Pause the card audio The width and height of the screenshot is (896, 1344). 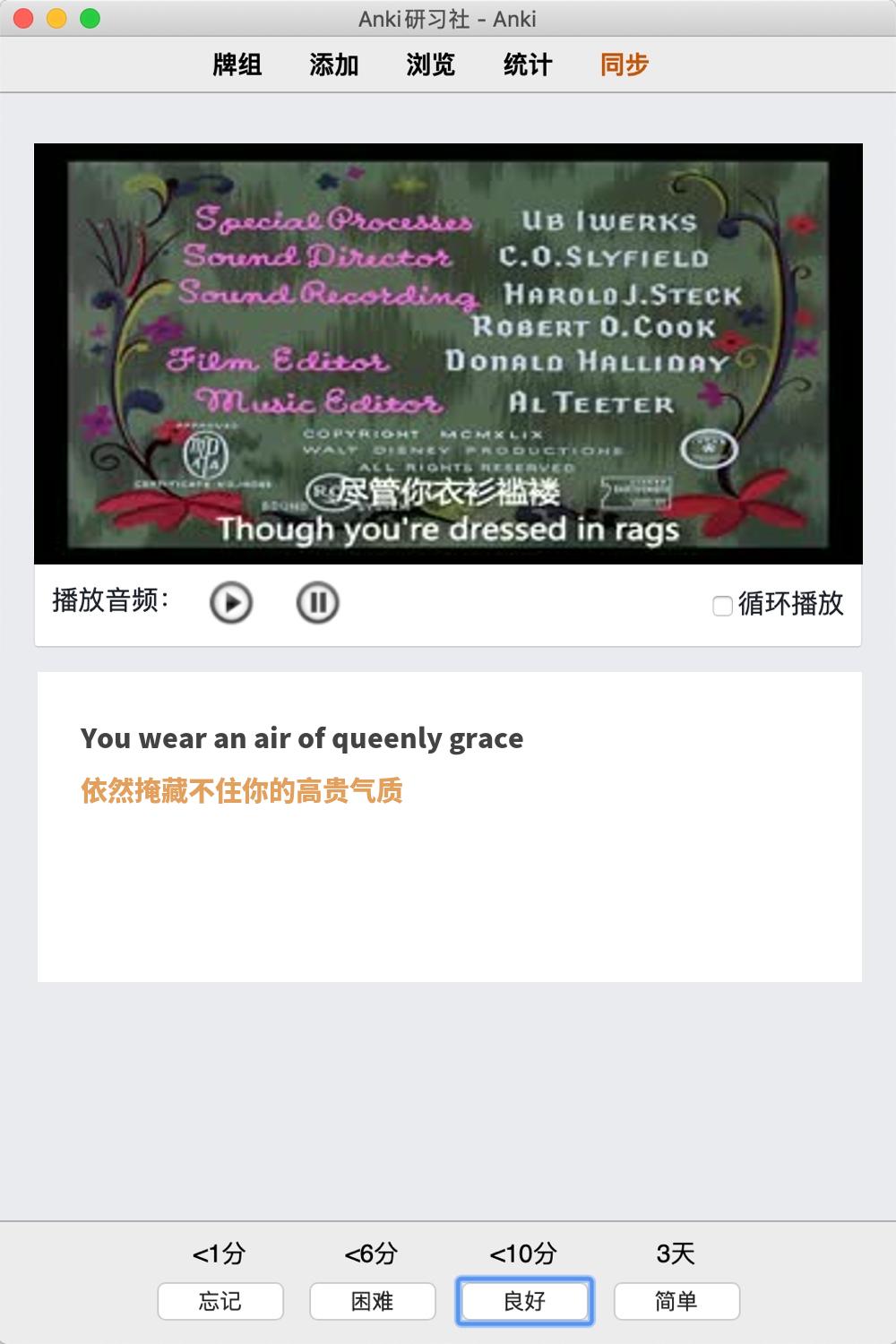[x=317, y=602]
